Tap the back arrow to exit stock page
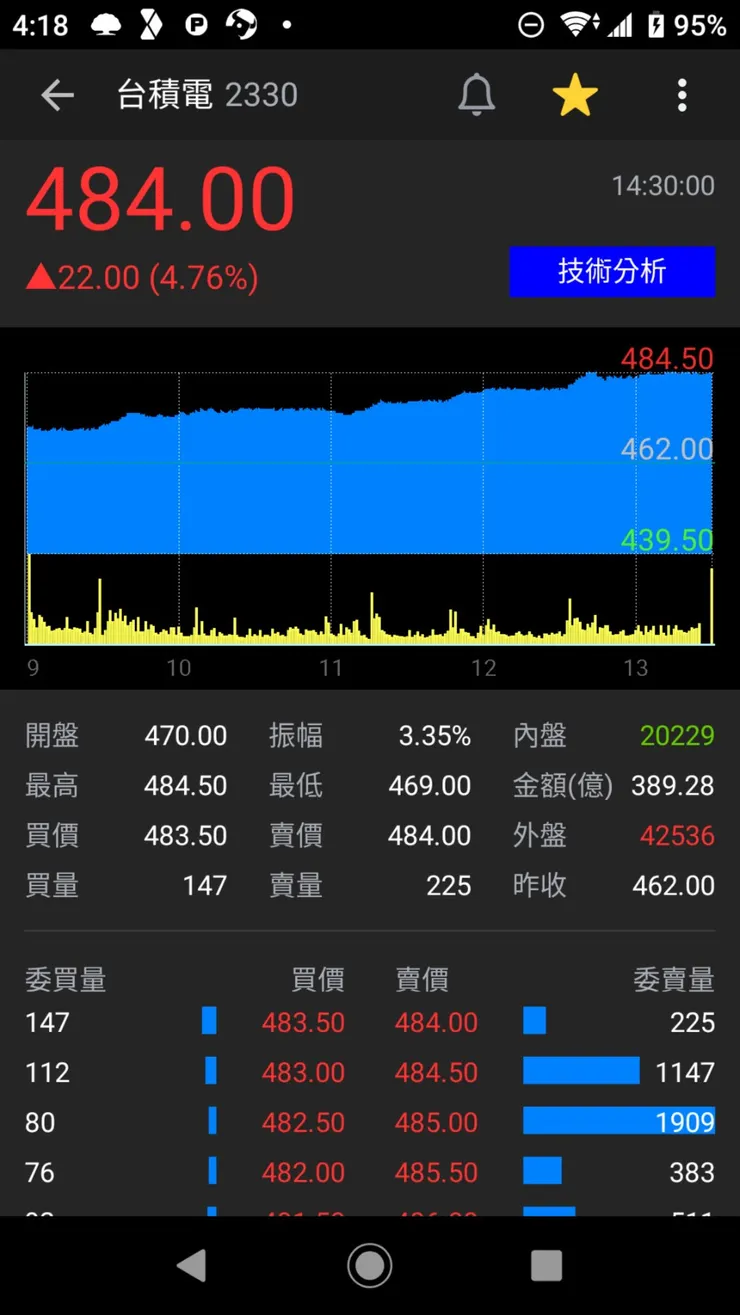 click(x=57, y=94)
